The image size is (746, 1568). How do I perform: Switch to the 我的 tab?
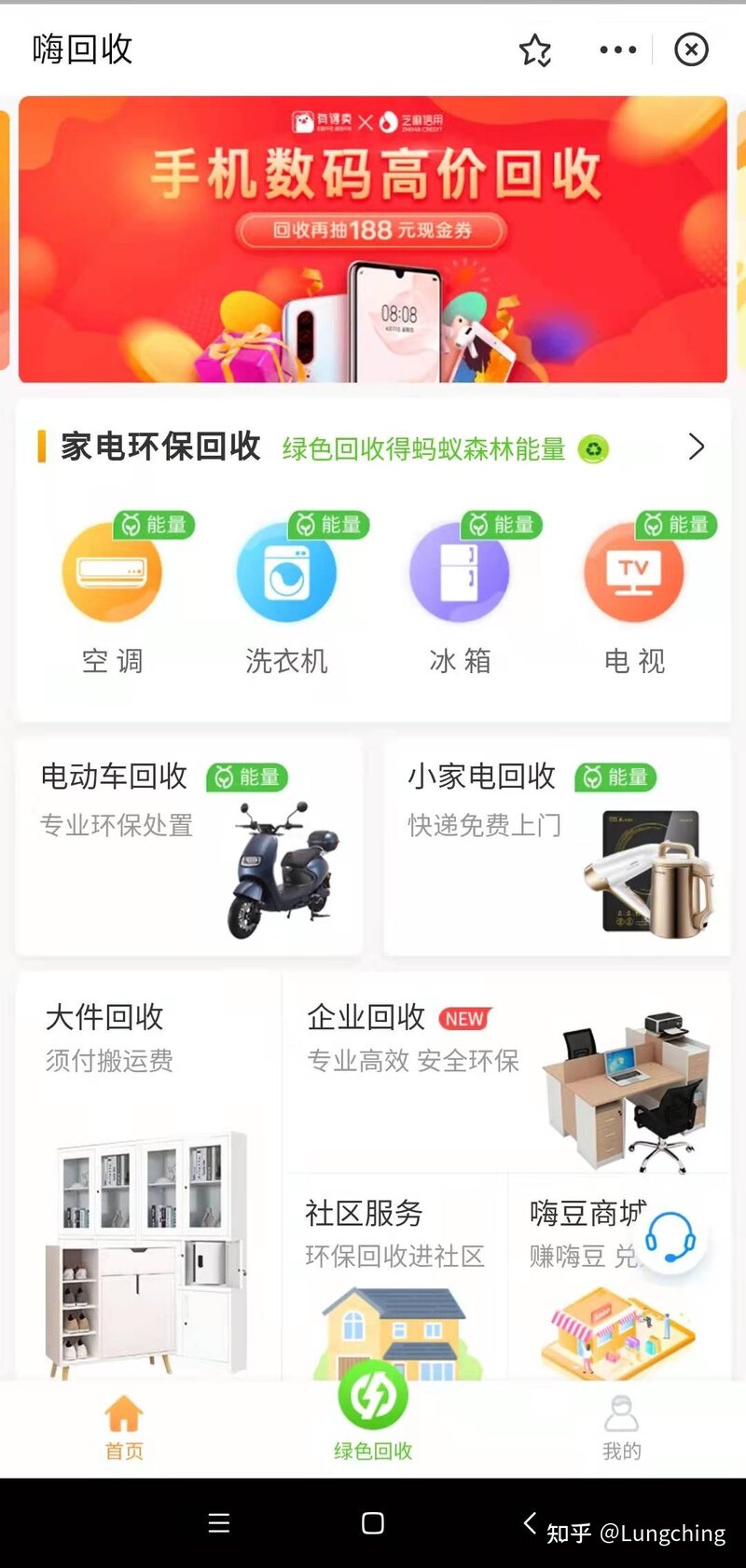(x=621, y=1426)
